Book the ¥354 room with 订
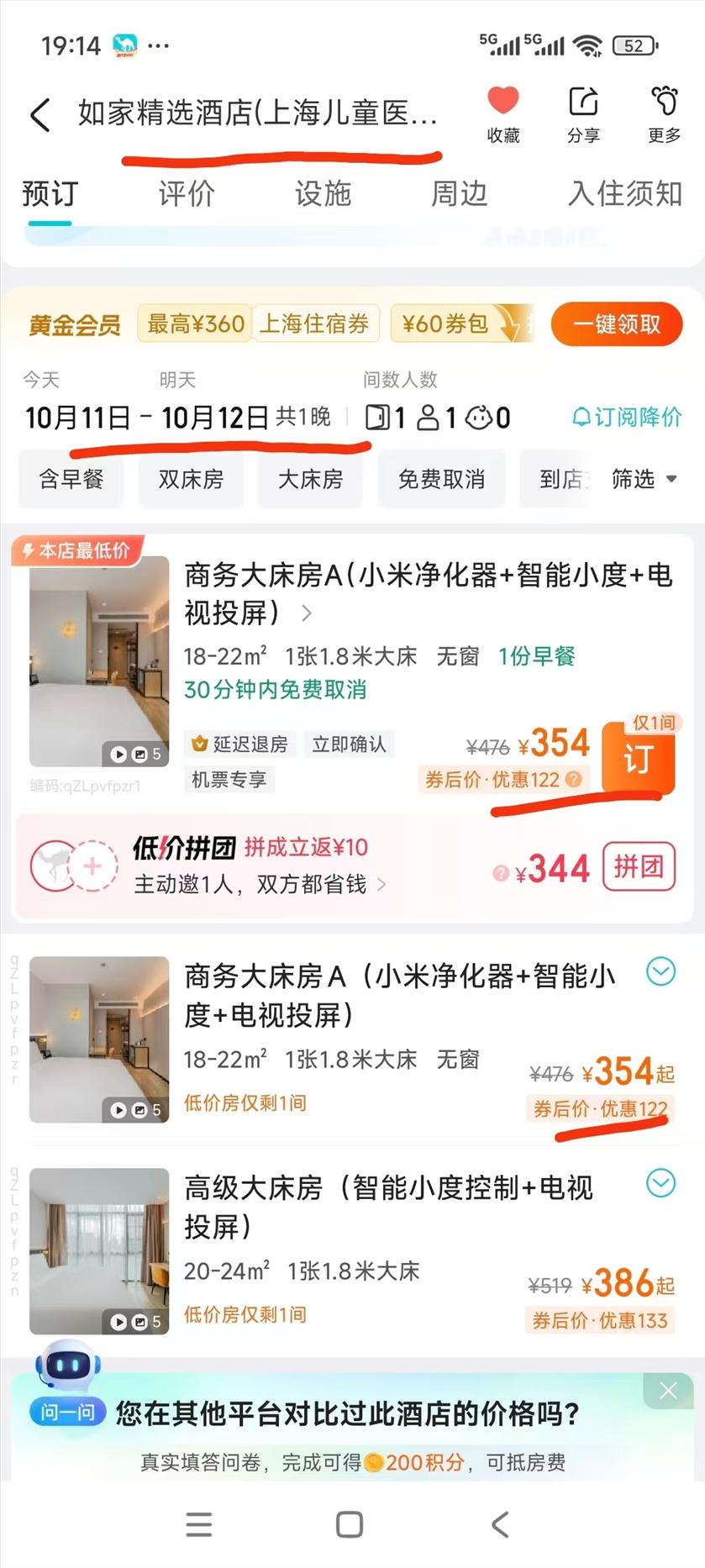Viewport: 705px width, 1568px height. pos(639,760)
